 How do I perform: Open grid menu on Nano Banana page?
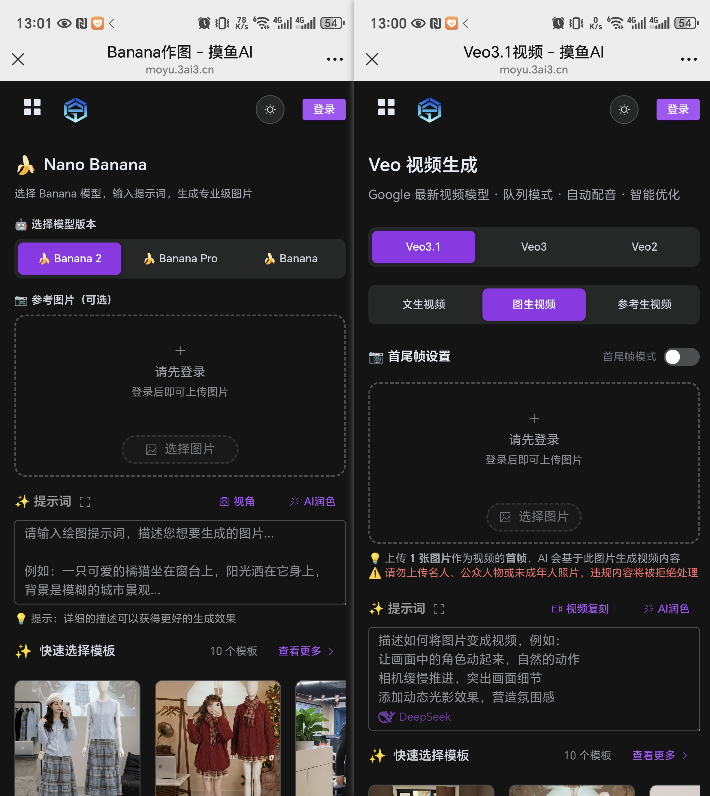pos(32,107)
